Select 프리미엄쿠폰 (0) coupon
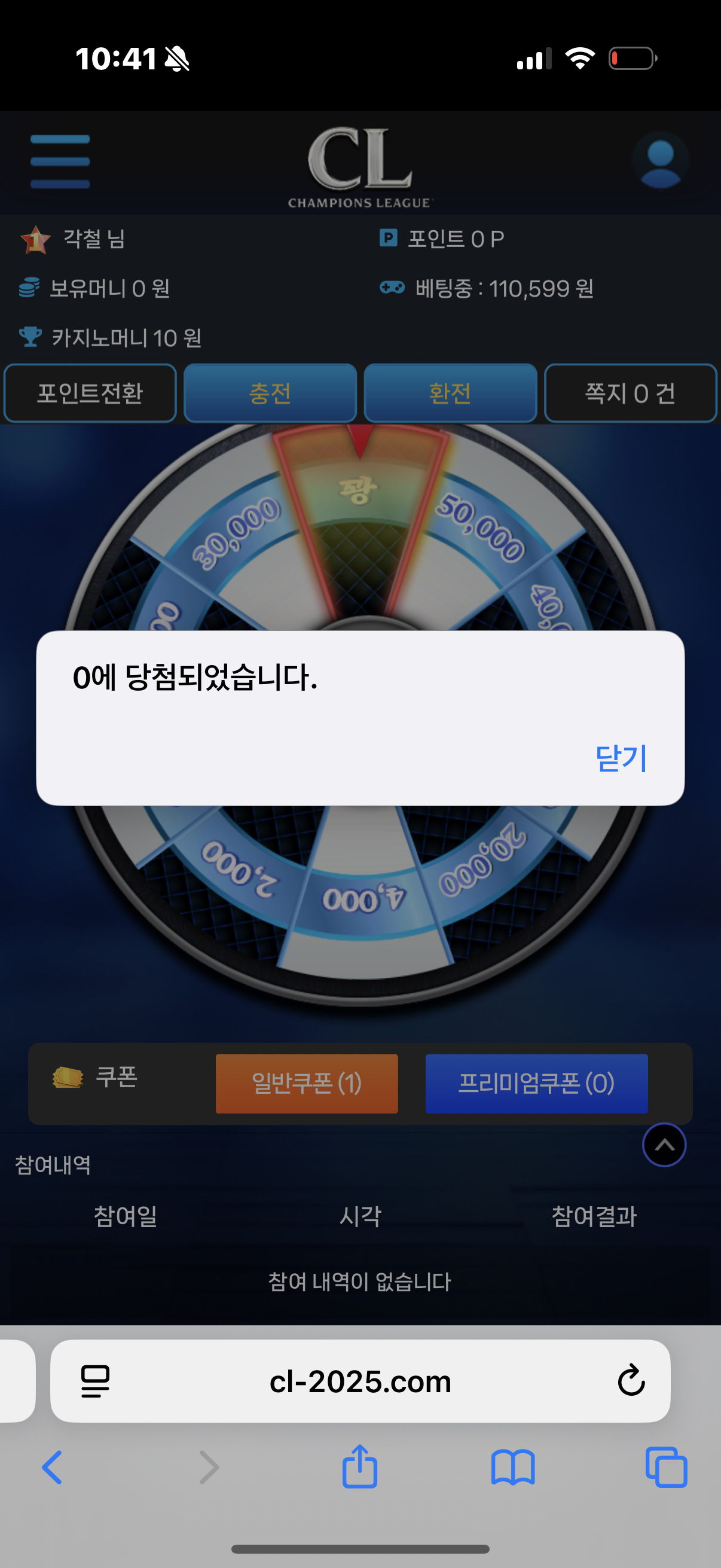 pyautogui.click(x=536, y=1084)
